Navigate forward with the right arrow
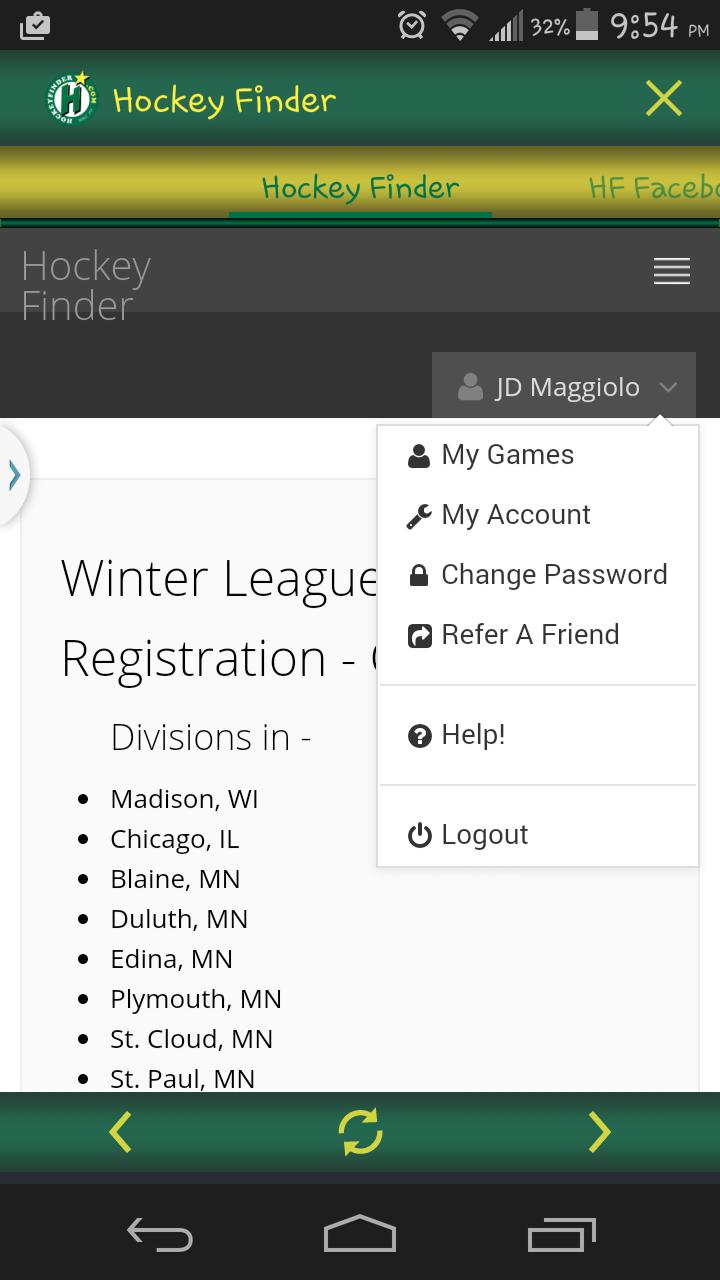Image resolution: width=720 pixels, height=1280 pixels. (598, 1132)
